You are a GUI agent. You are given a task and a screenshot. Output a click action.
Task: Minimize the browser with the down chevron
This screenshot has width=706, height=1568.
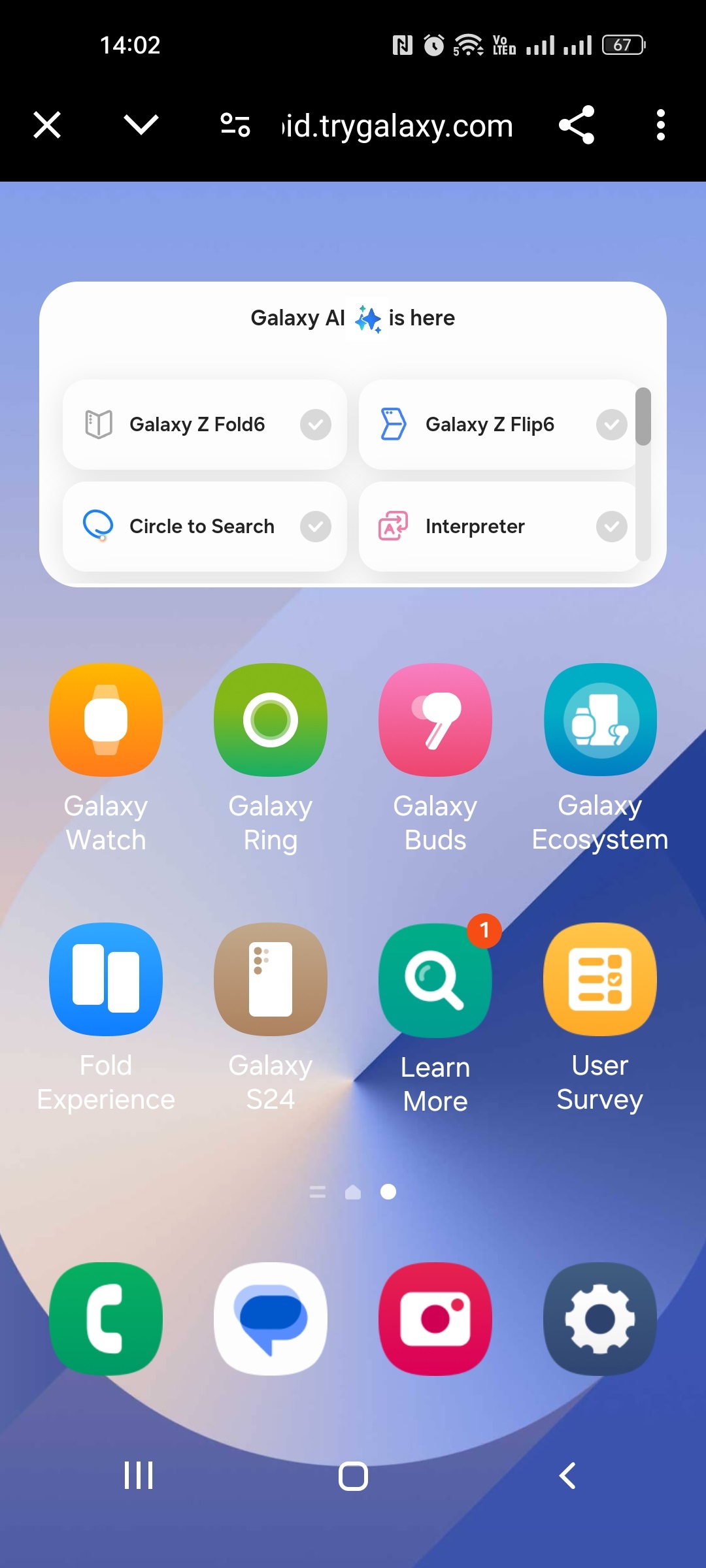click(x=141, y=125)
